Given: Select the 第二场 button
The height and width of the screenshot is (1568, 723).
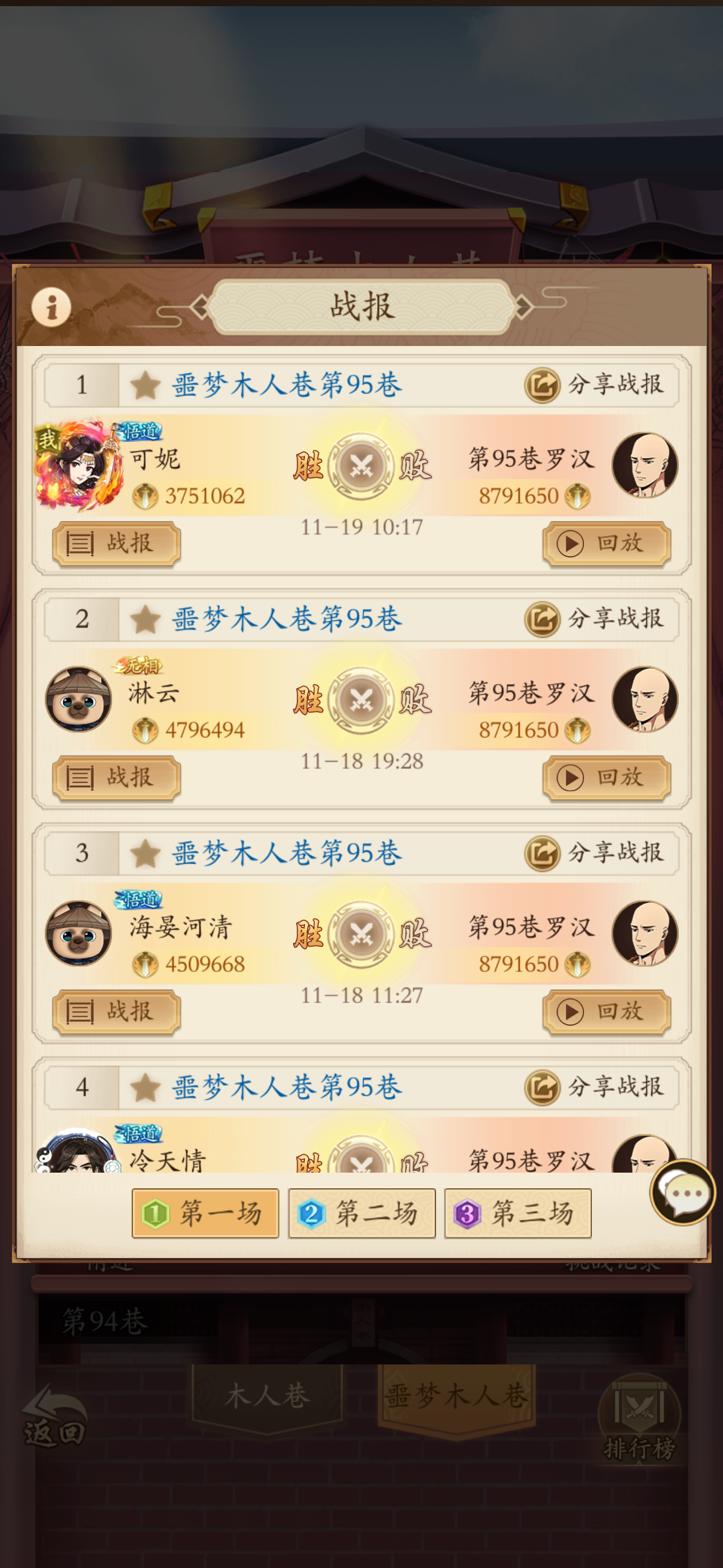Looking at the screenshot, I should pyautogui.click(x=361, y=1213).
